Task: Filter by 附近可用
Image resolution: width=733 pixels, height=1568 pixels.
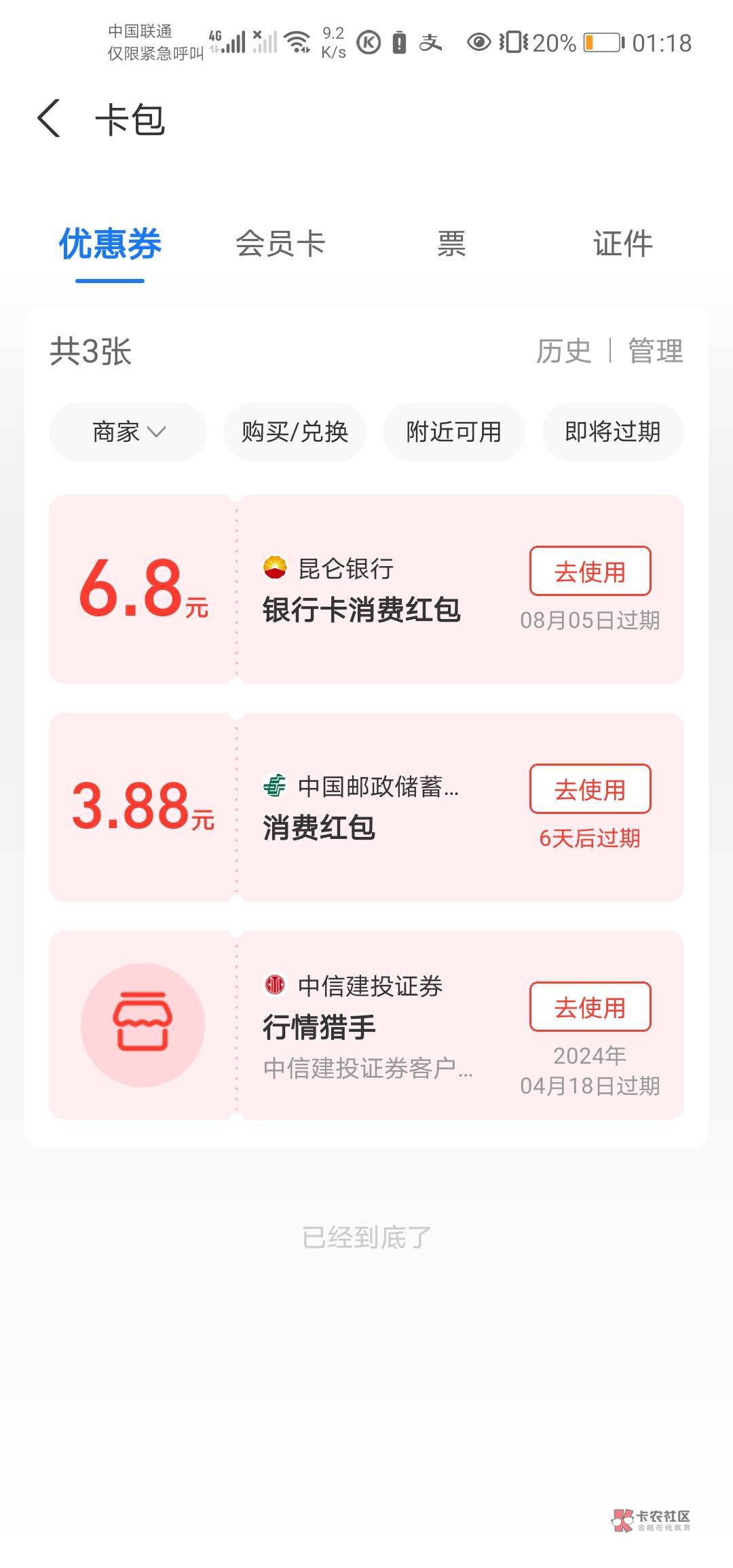Action: [x=454, y=432]
